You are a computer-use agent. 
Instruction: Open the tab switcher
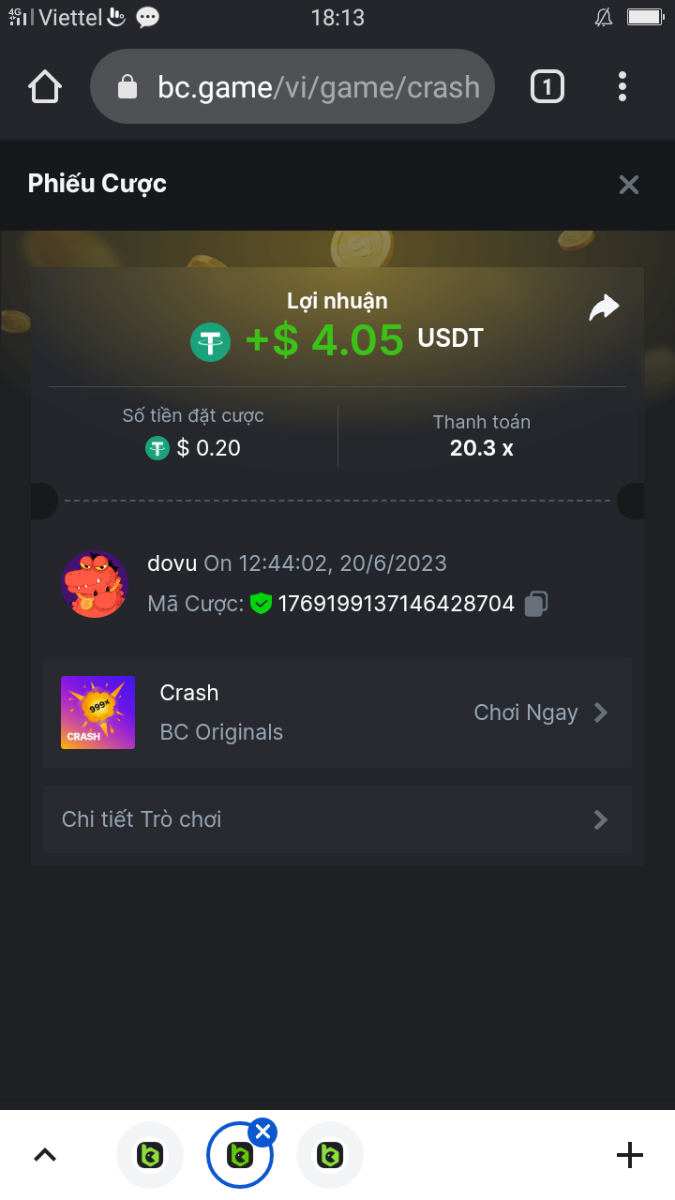546,87
